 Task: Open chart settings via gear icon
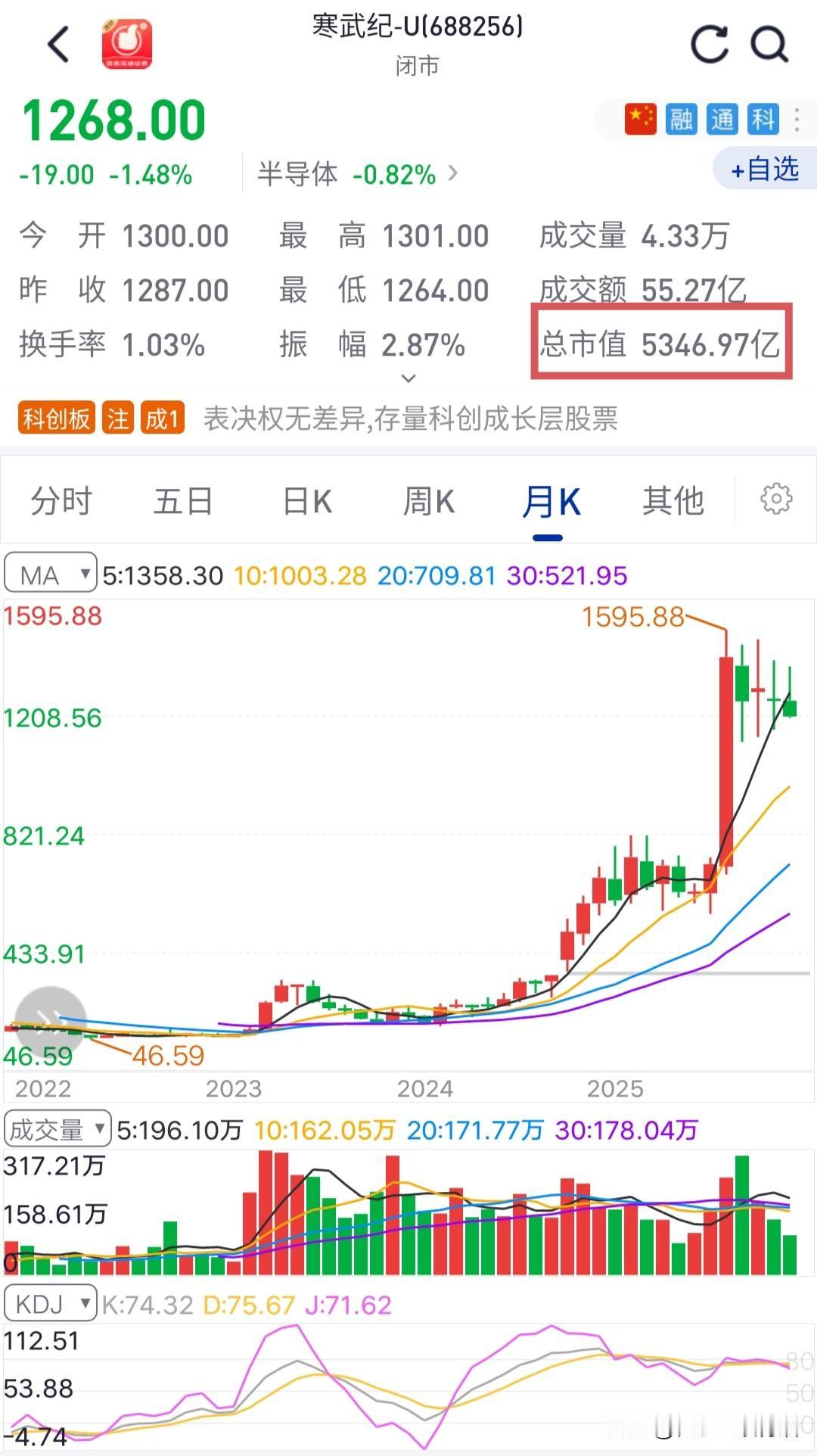tap(776, 499)
